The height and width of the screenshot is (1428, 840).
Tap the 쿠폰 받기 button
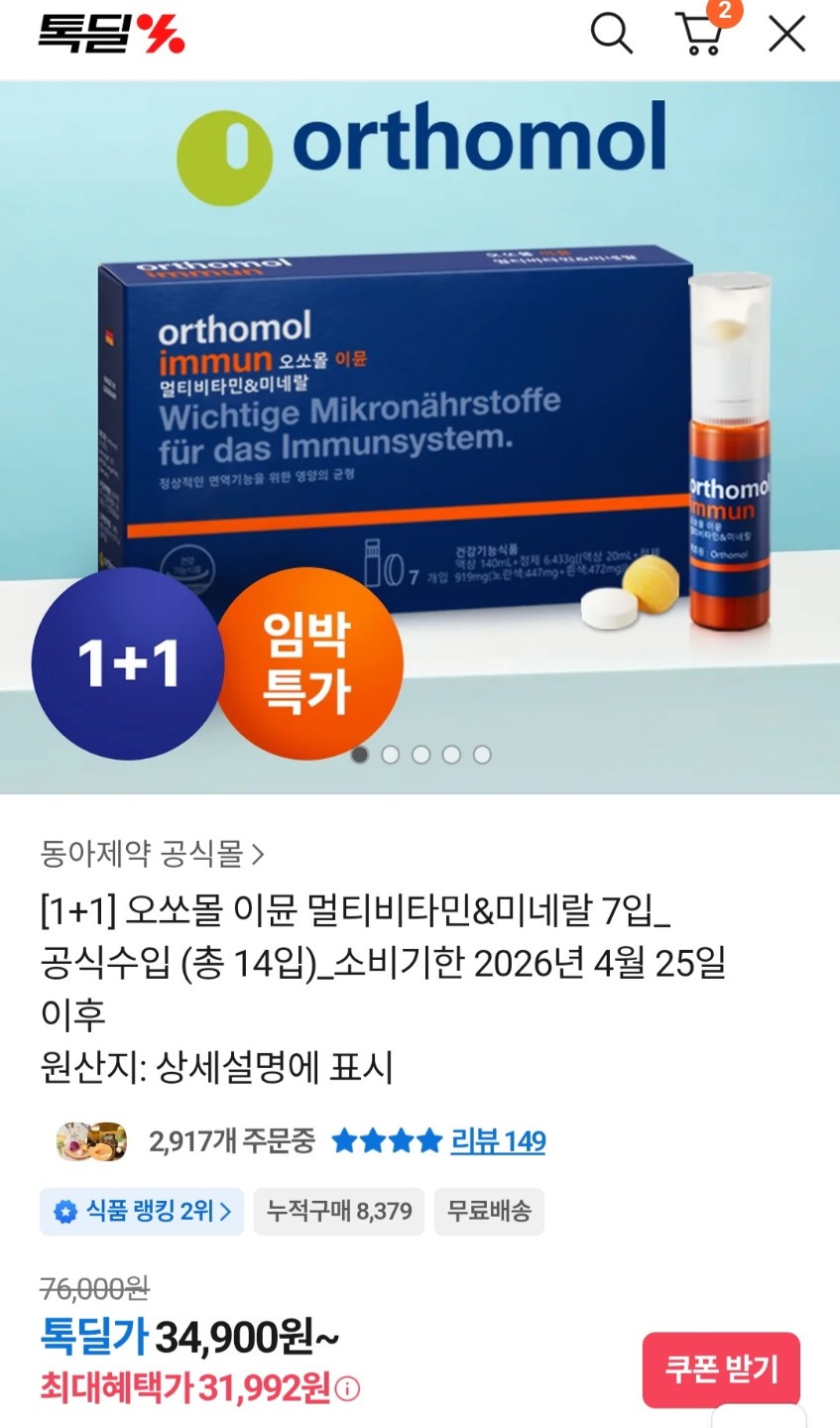[x=721, y=1369]
